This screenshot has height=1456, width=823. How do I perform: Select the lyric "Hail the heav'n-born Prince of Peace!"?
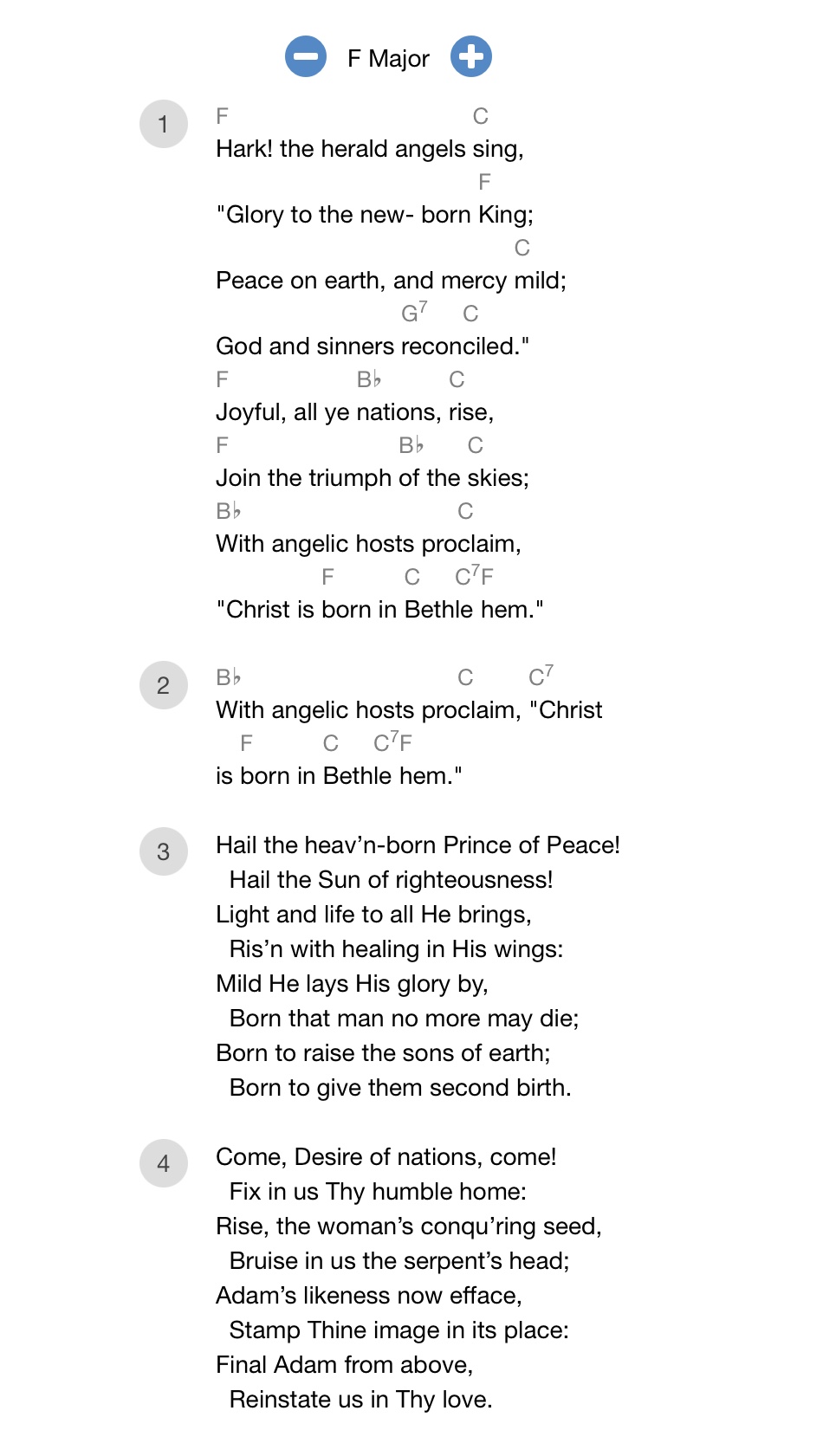point(418,844)
